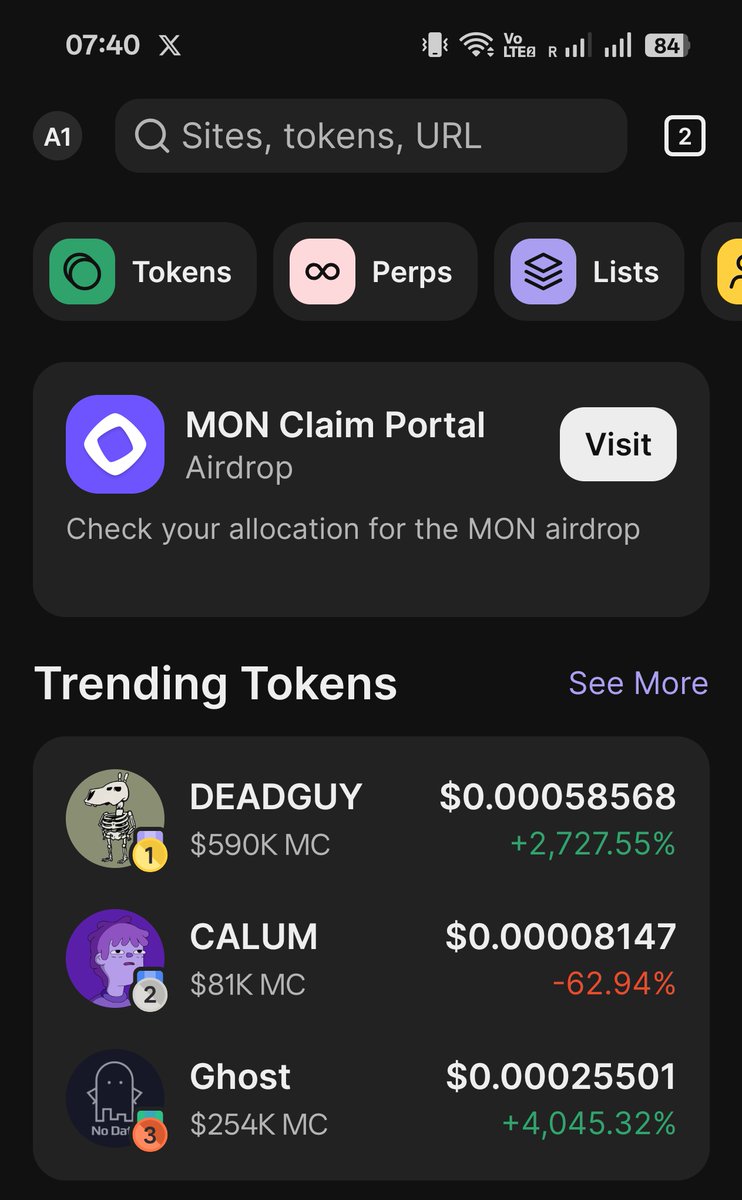This screenshot has width=742, height=1200.
Task: See more trending tokens
Action: 638,683
